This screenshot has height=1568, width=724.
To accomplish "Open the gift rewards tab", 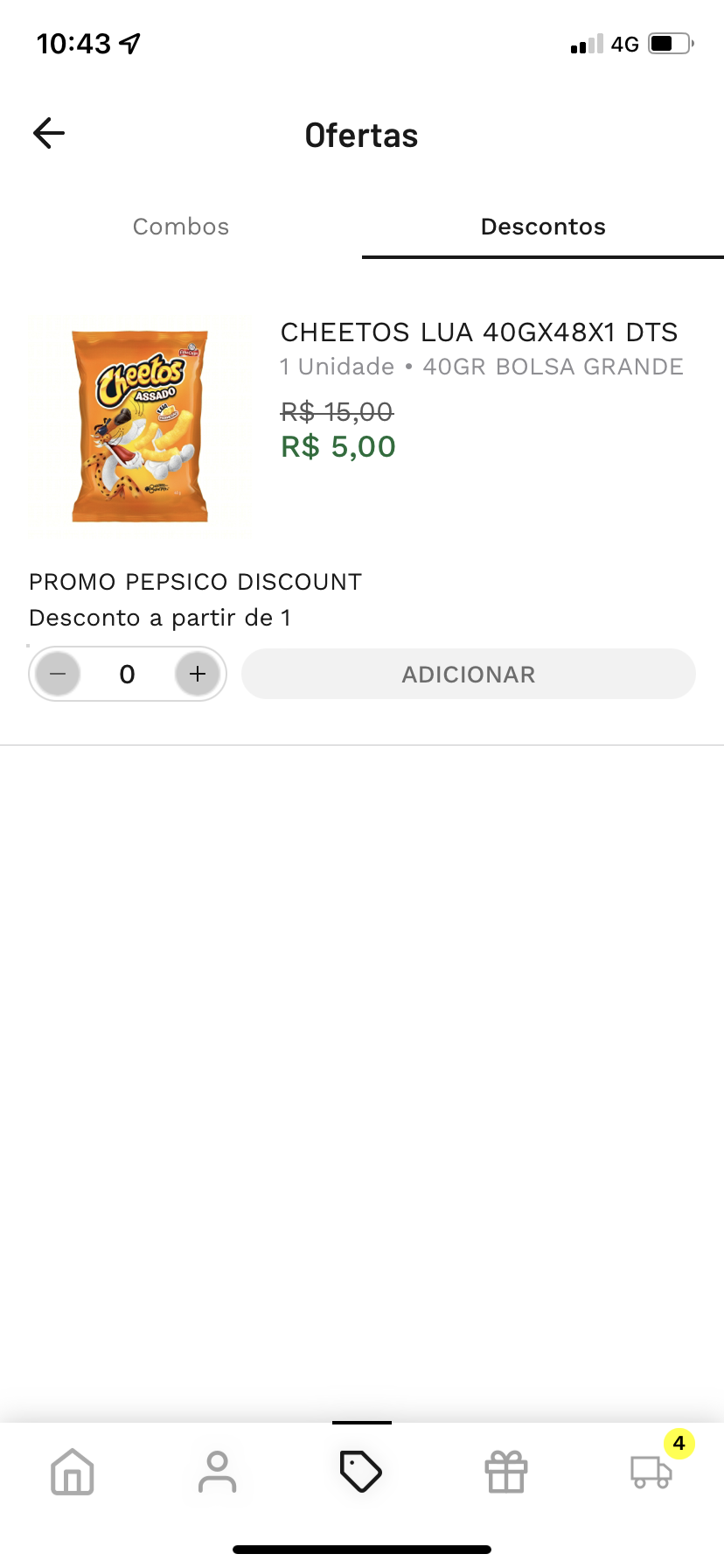I will (x=506, y=1472).
